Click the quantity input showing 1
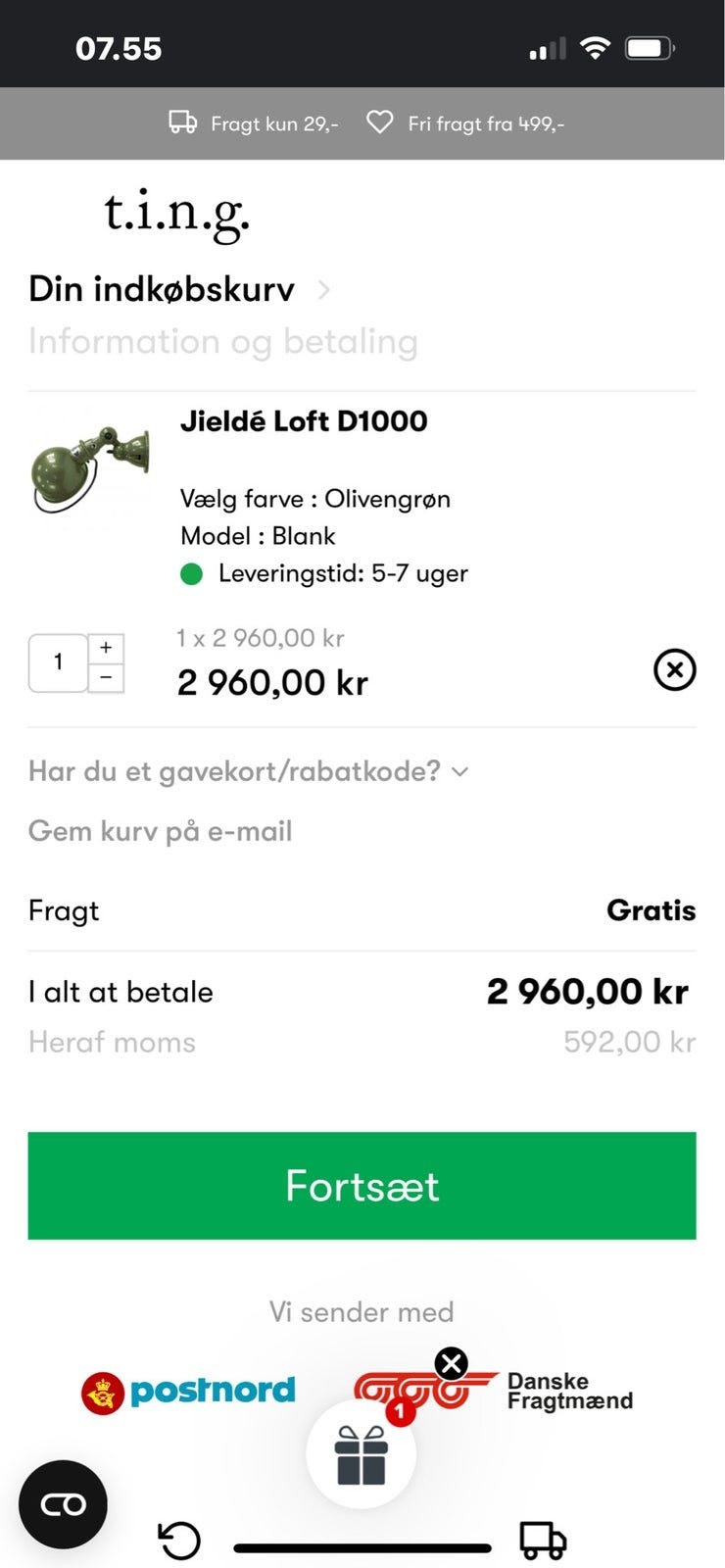Viewport: 725px width, 1568px height. pyautogui.click(x=57, y=661)
